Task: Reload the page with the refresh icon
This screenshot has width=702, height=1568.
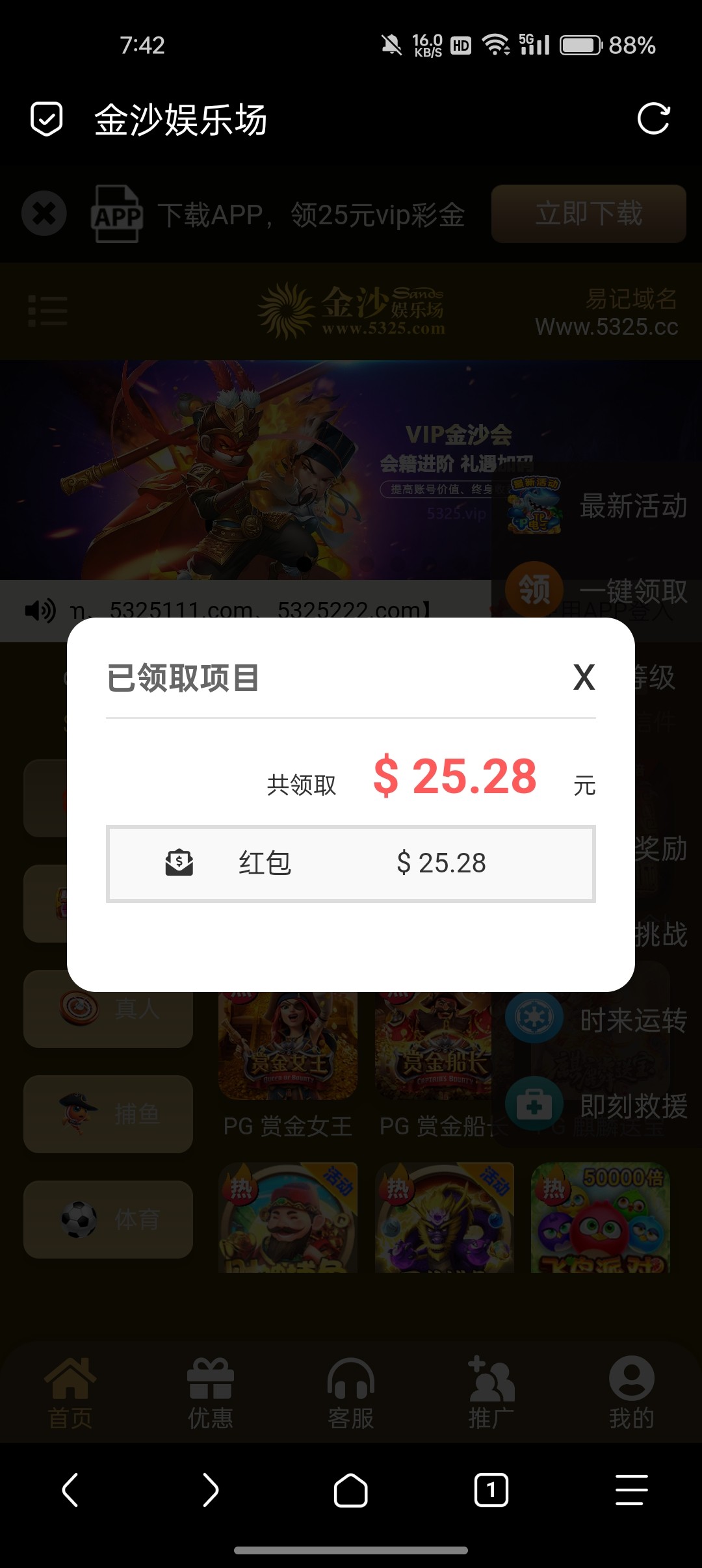Action: [x=653, y=119]
